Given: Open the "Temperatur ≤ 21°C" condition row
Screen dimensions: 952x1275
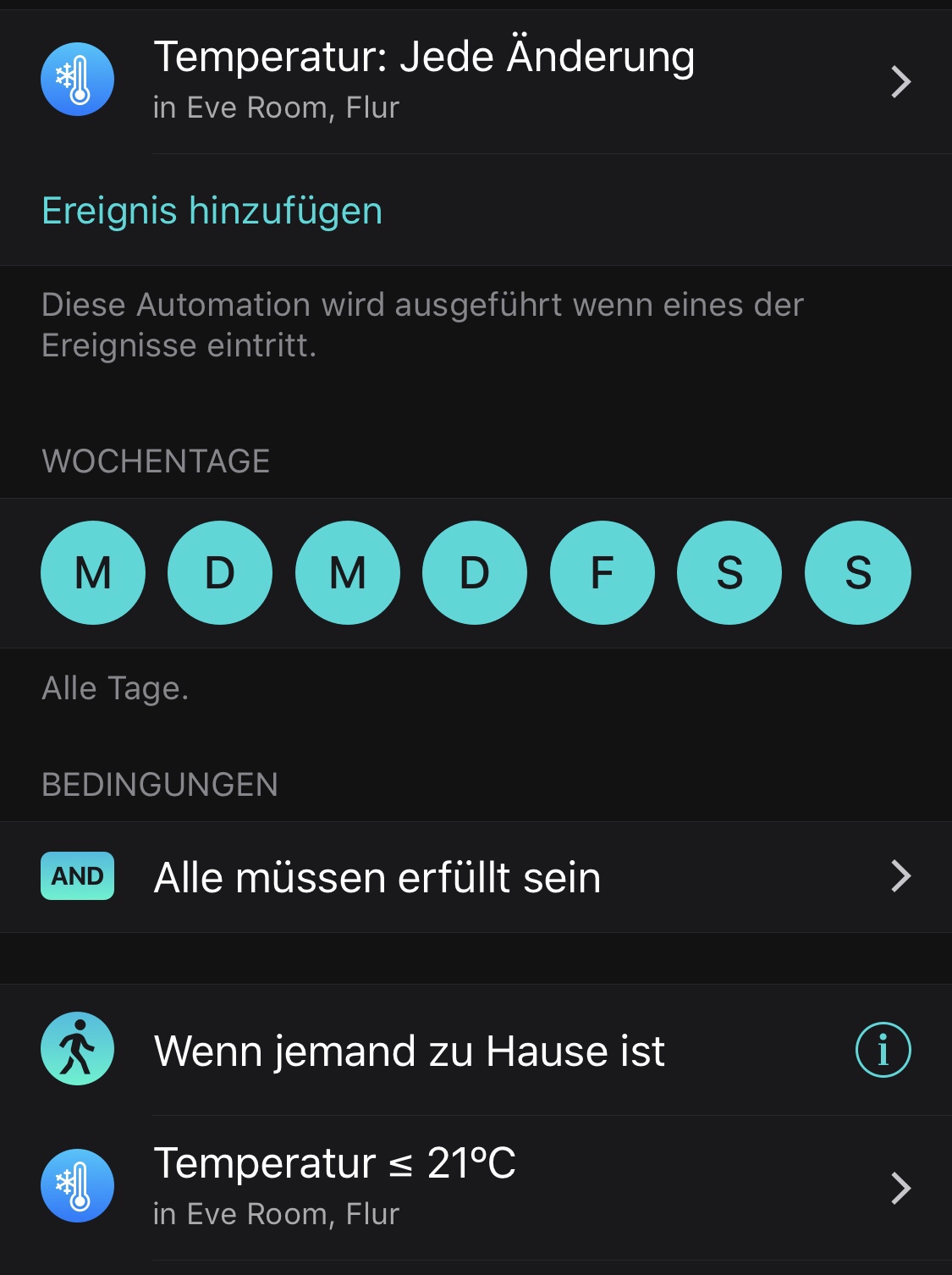Looking at the screenshot, I should tap(474, 1187).
